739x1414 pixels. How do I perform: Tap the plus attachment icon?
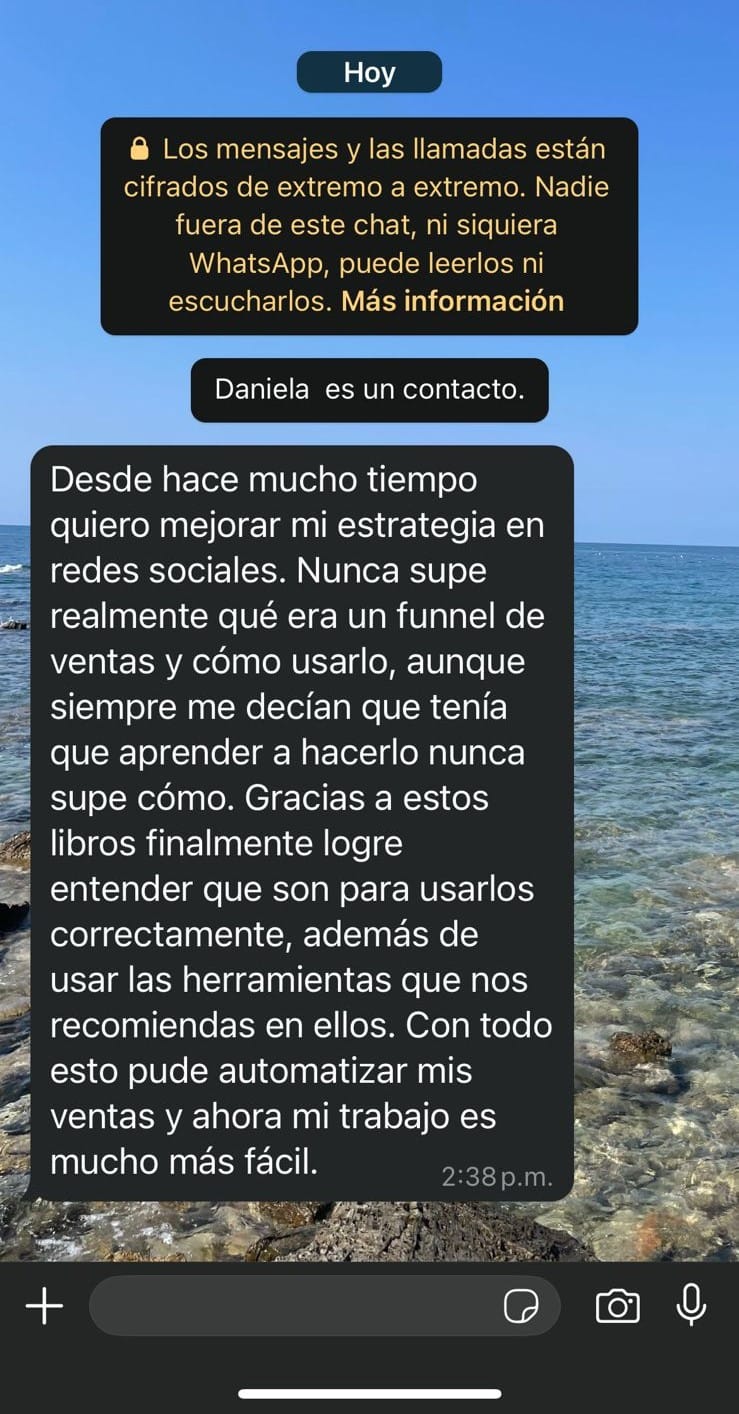[x=44, y=1306]
